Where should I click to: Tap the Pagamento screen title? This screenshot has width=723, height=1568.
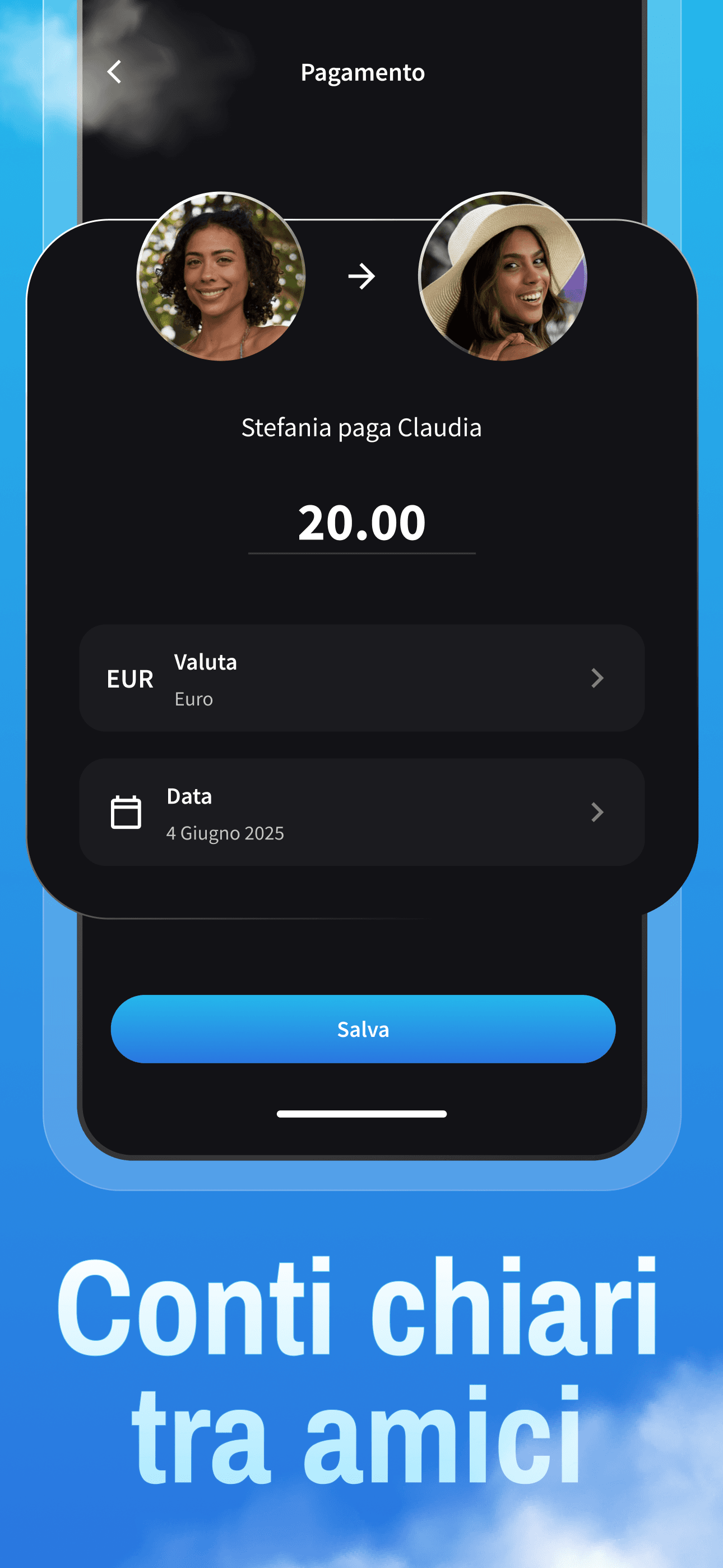pyautogui.click(x=363, y=72)
